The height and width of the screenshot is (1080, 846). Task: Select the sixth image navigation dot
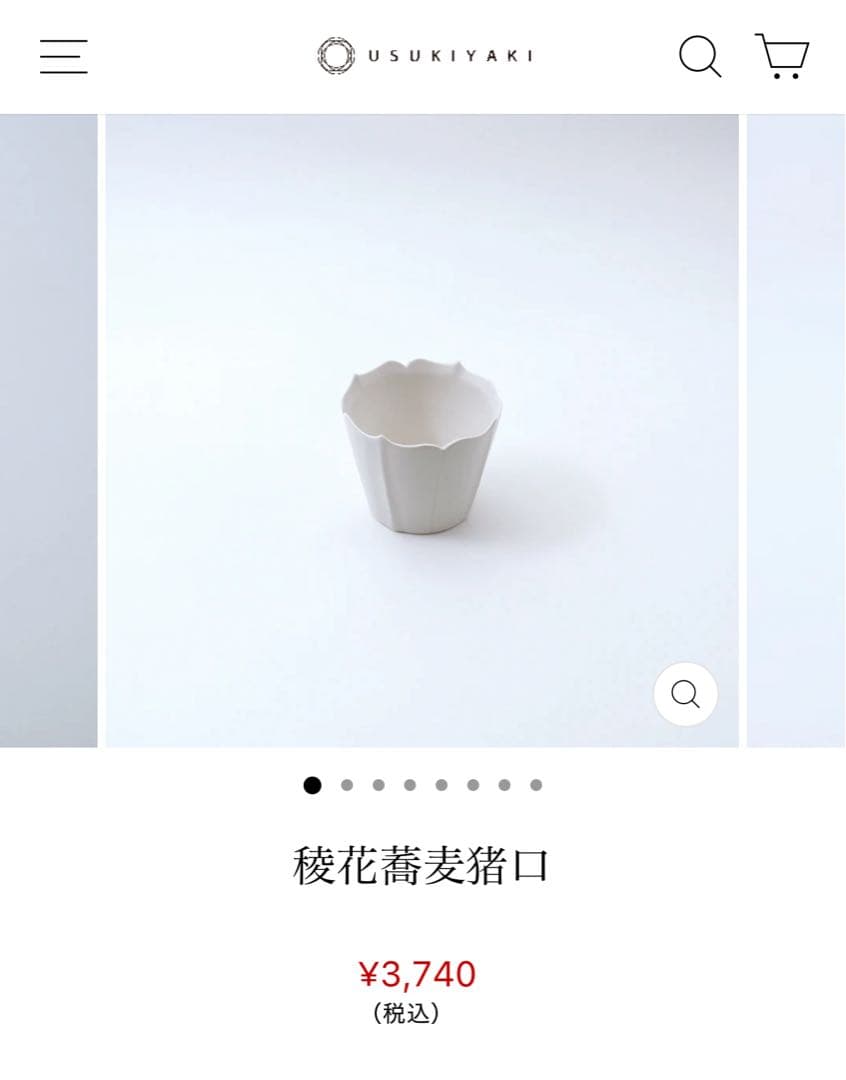click(473, 787)
